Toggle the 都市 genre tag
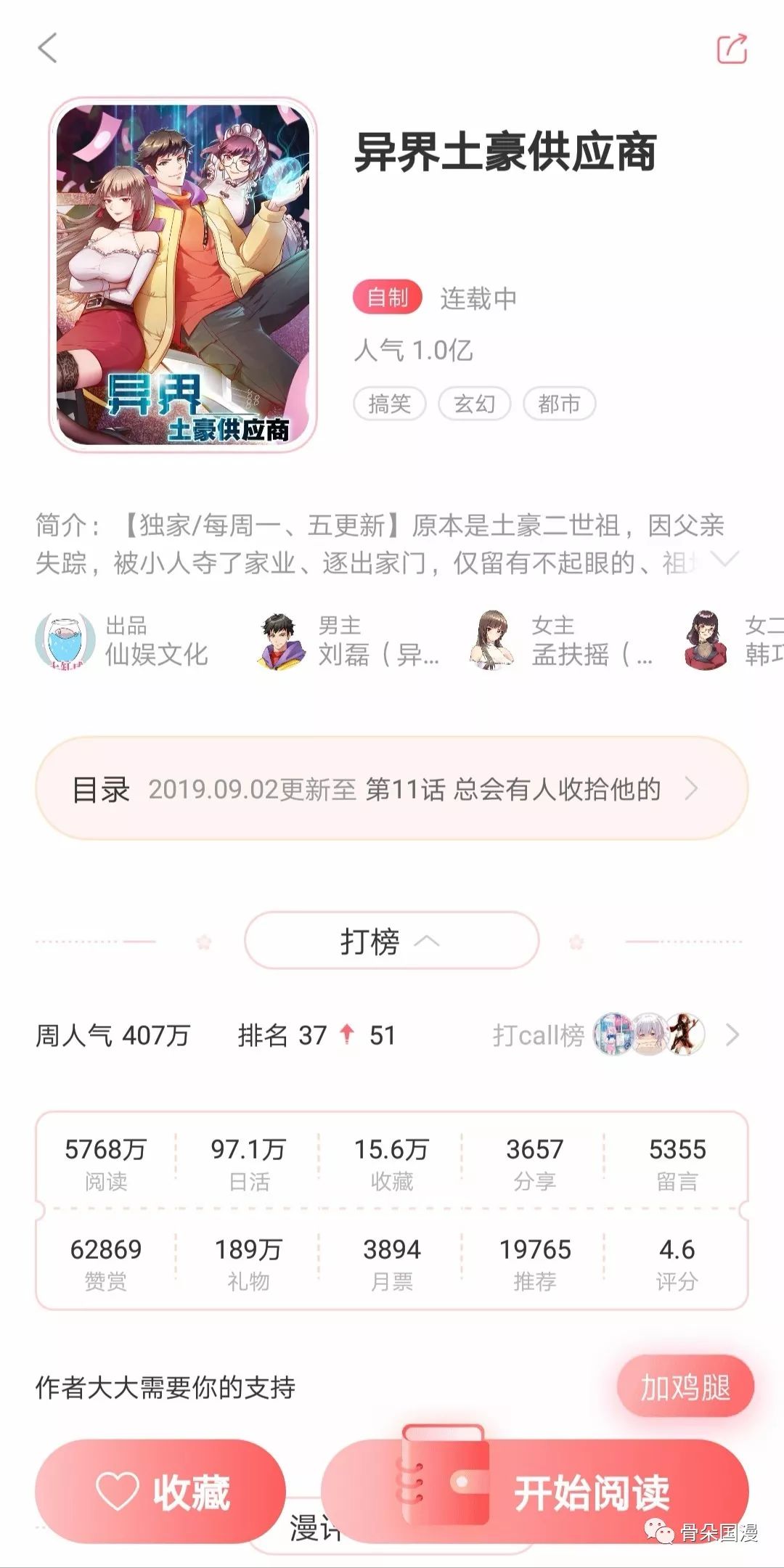784x1568 pixels. click(x=560, y=404)
